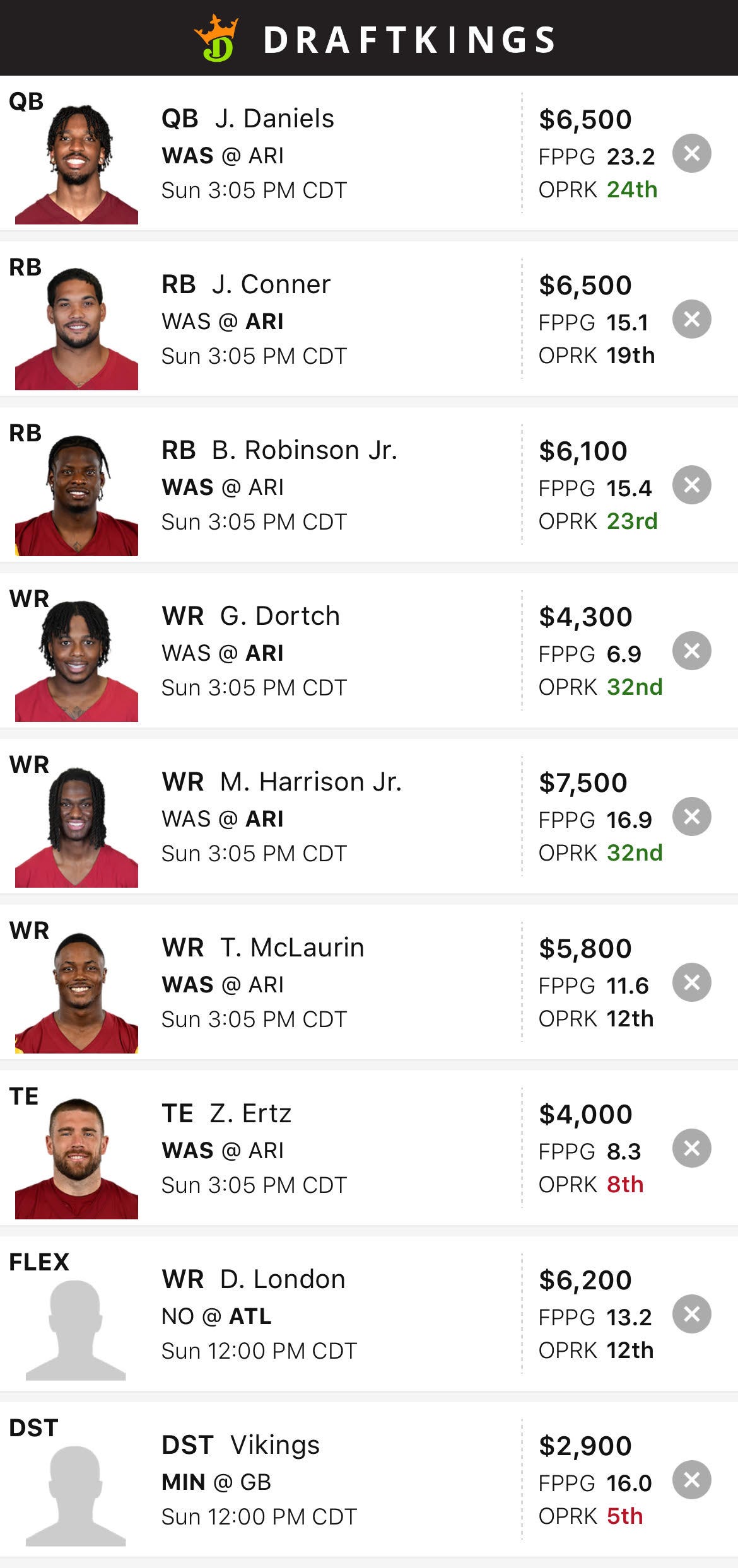This screenshot has height=1568, width=738.
Task: Open D. London player details
Action: [282, 1279]
